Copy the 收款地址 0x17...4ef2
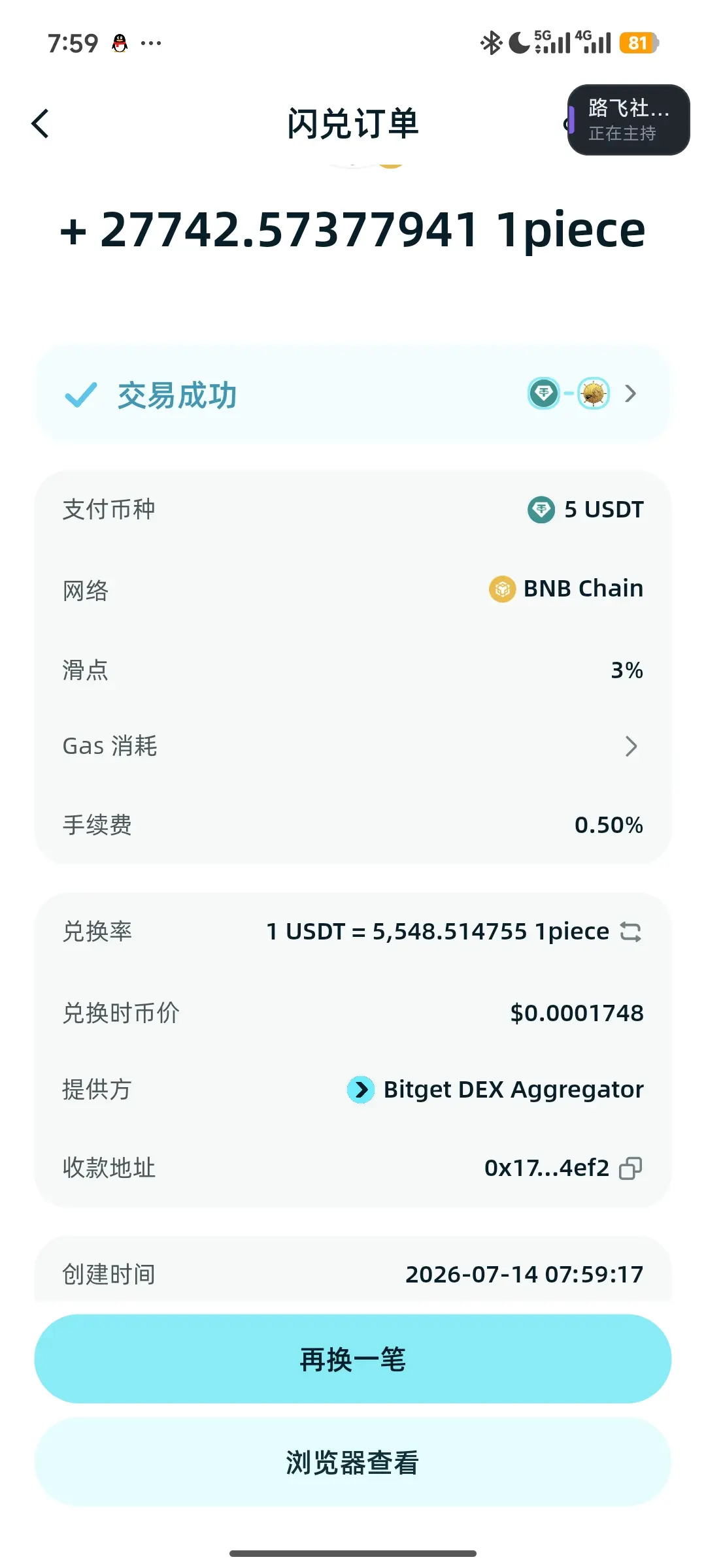The height and width of the screenshot is (1568, 706). pyautogui.click(x=630, y=1168)
